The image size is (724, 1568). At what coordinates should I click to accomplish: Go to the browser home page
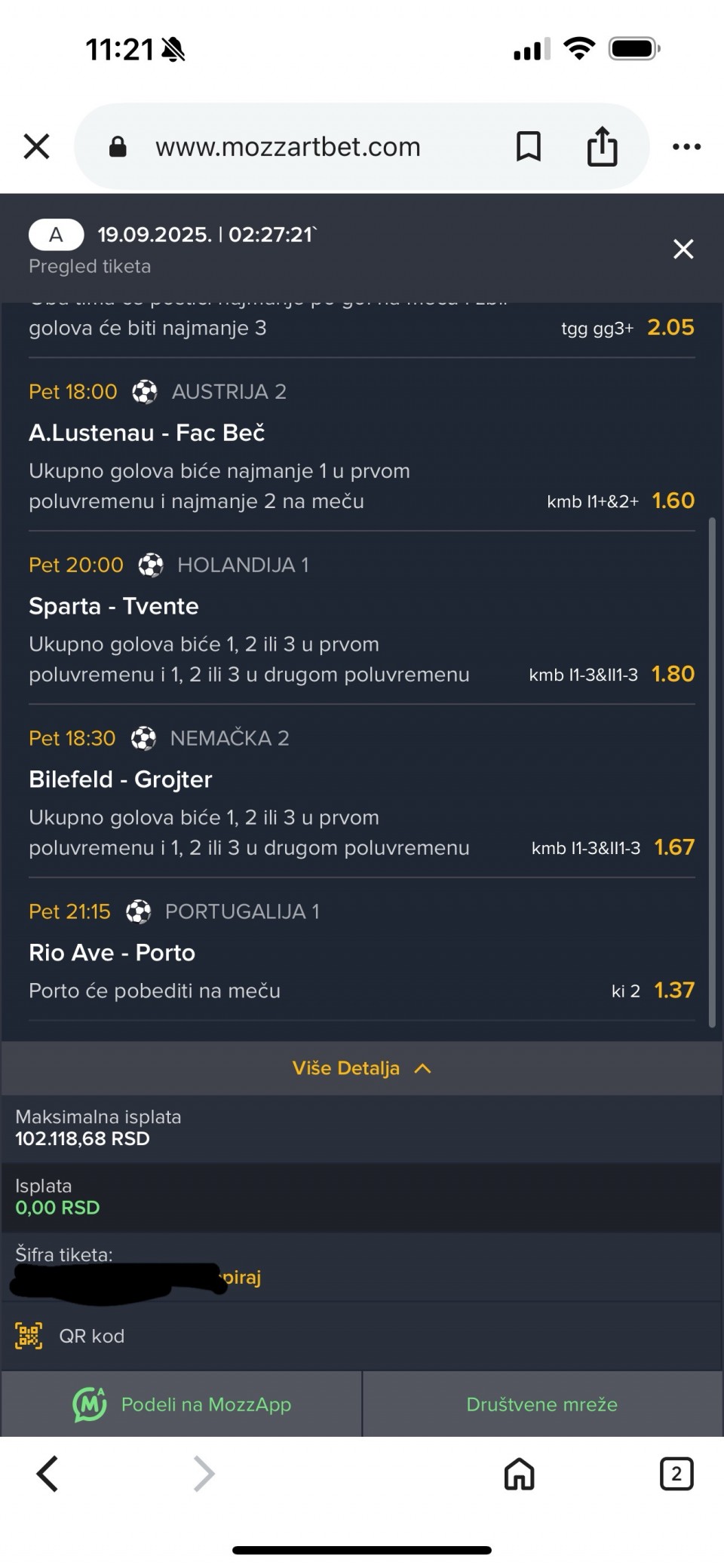[519, 1474]
